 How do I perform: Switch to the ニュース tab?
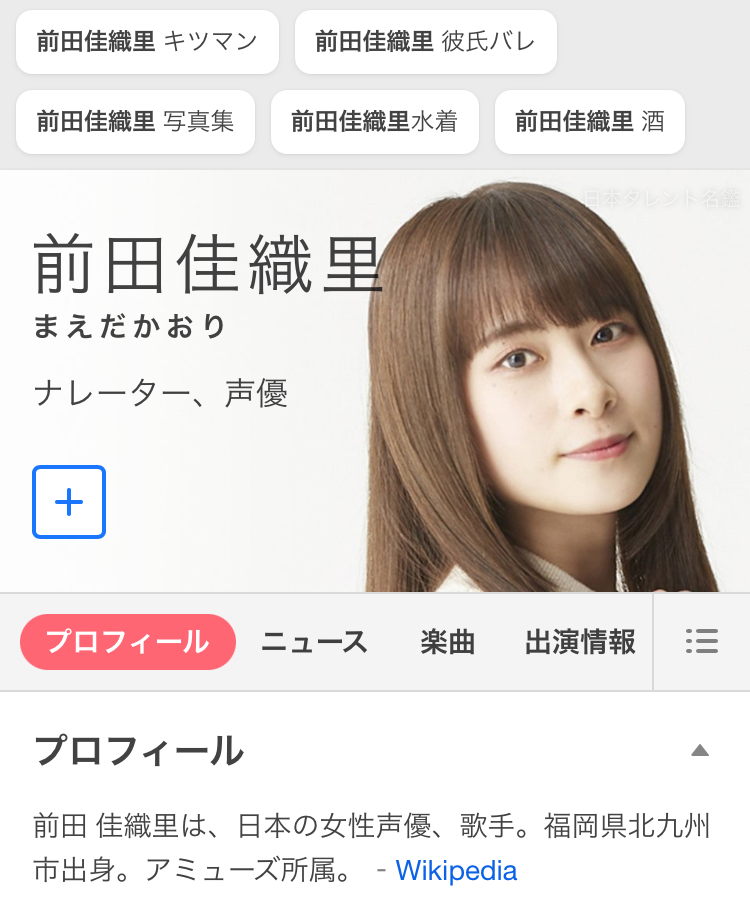pyautogui.click(x=314, y=642)
